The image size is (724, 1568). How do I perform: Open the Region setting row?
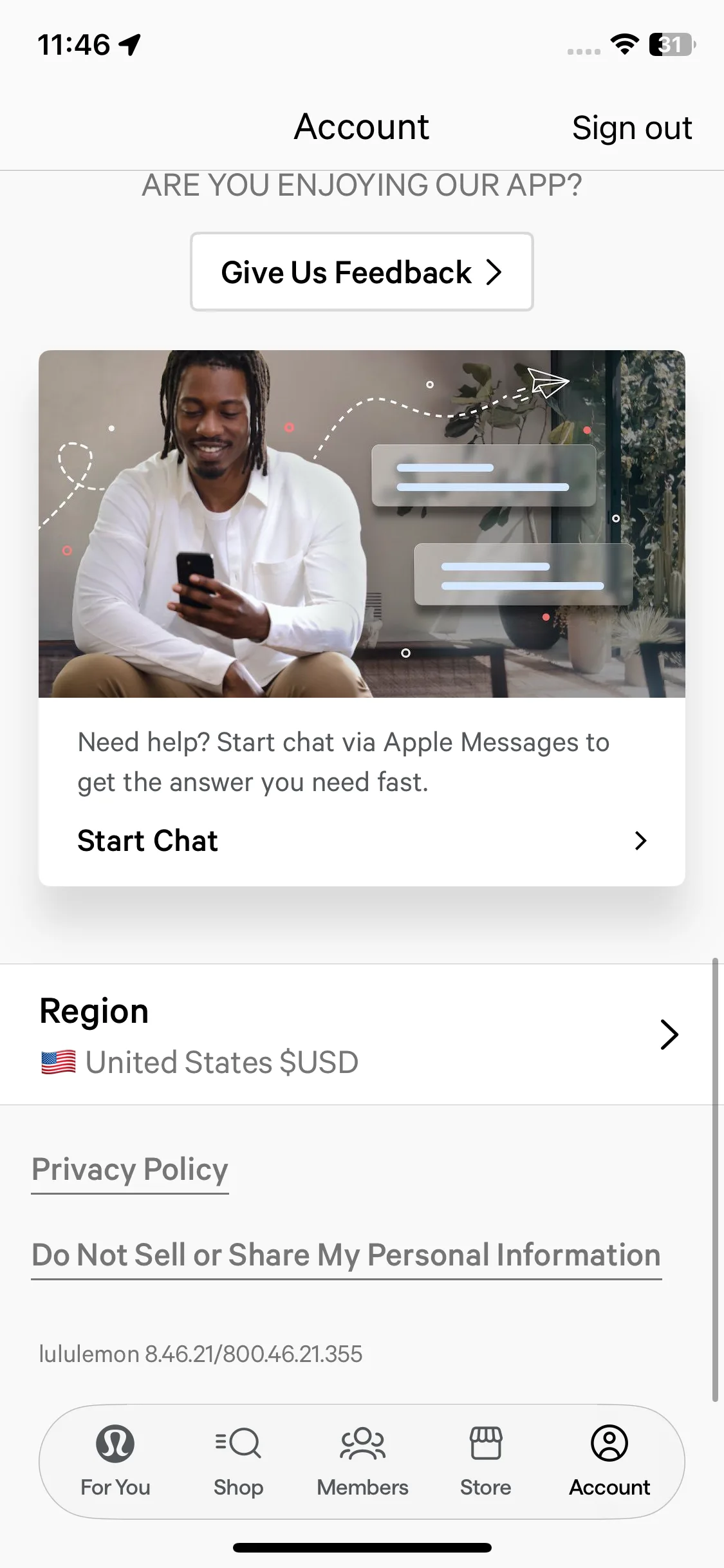pos(360,1034)
